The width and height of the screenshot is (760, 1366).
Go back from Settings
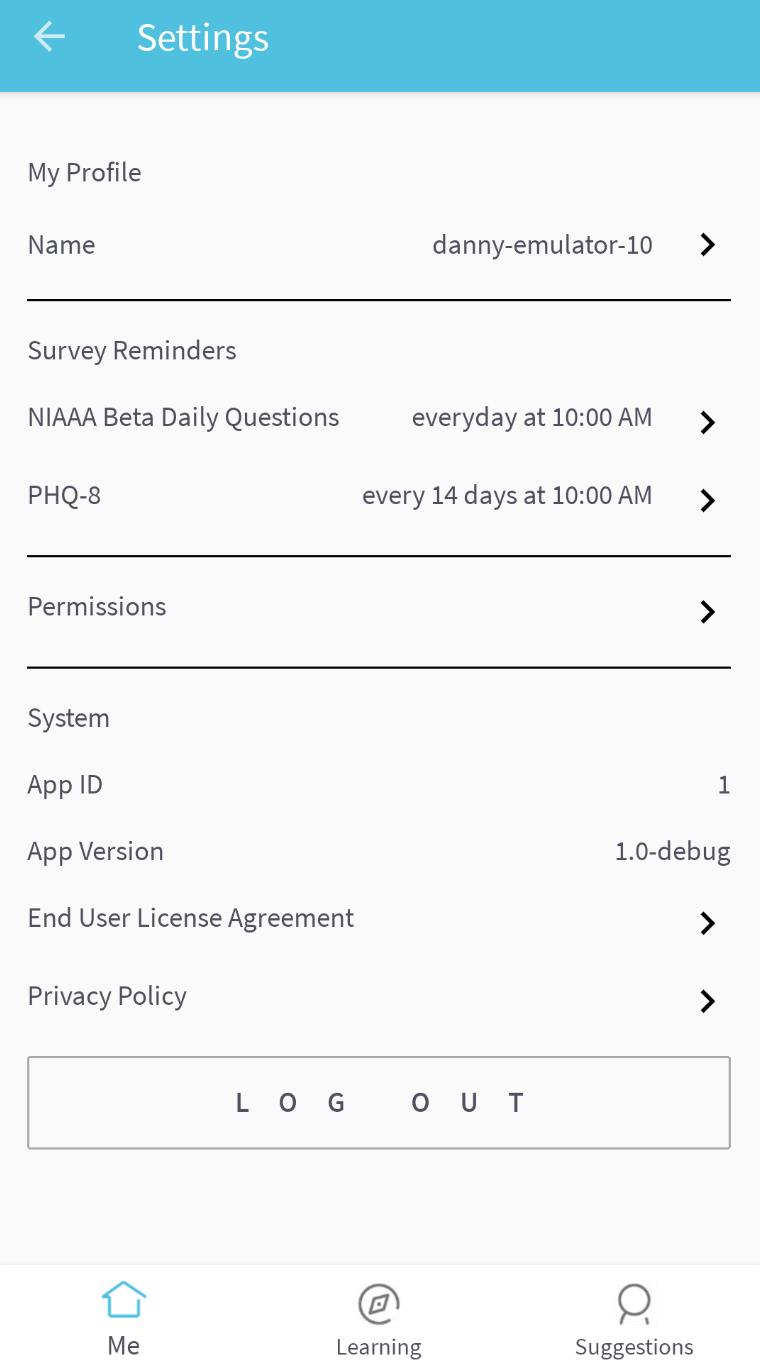click(x=49, y=38)
